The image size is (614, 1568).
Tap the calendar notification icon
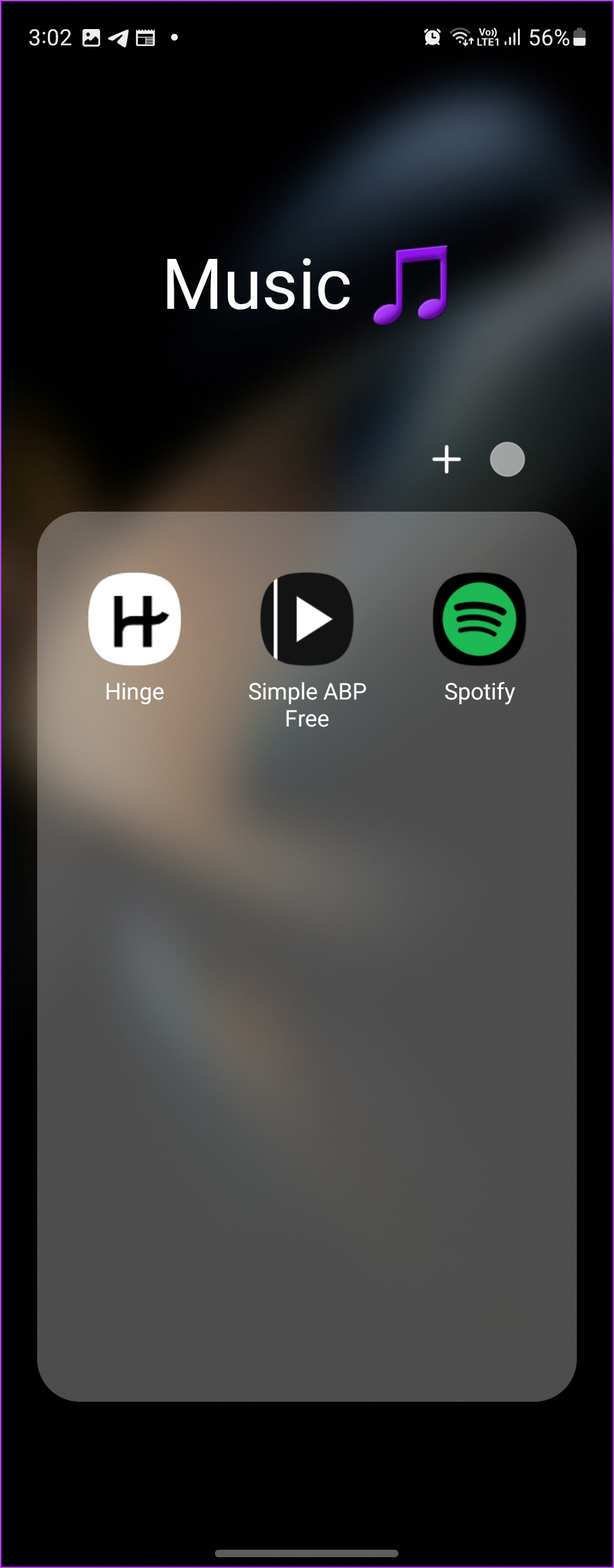(145, 37)
